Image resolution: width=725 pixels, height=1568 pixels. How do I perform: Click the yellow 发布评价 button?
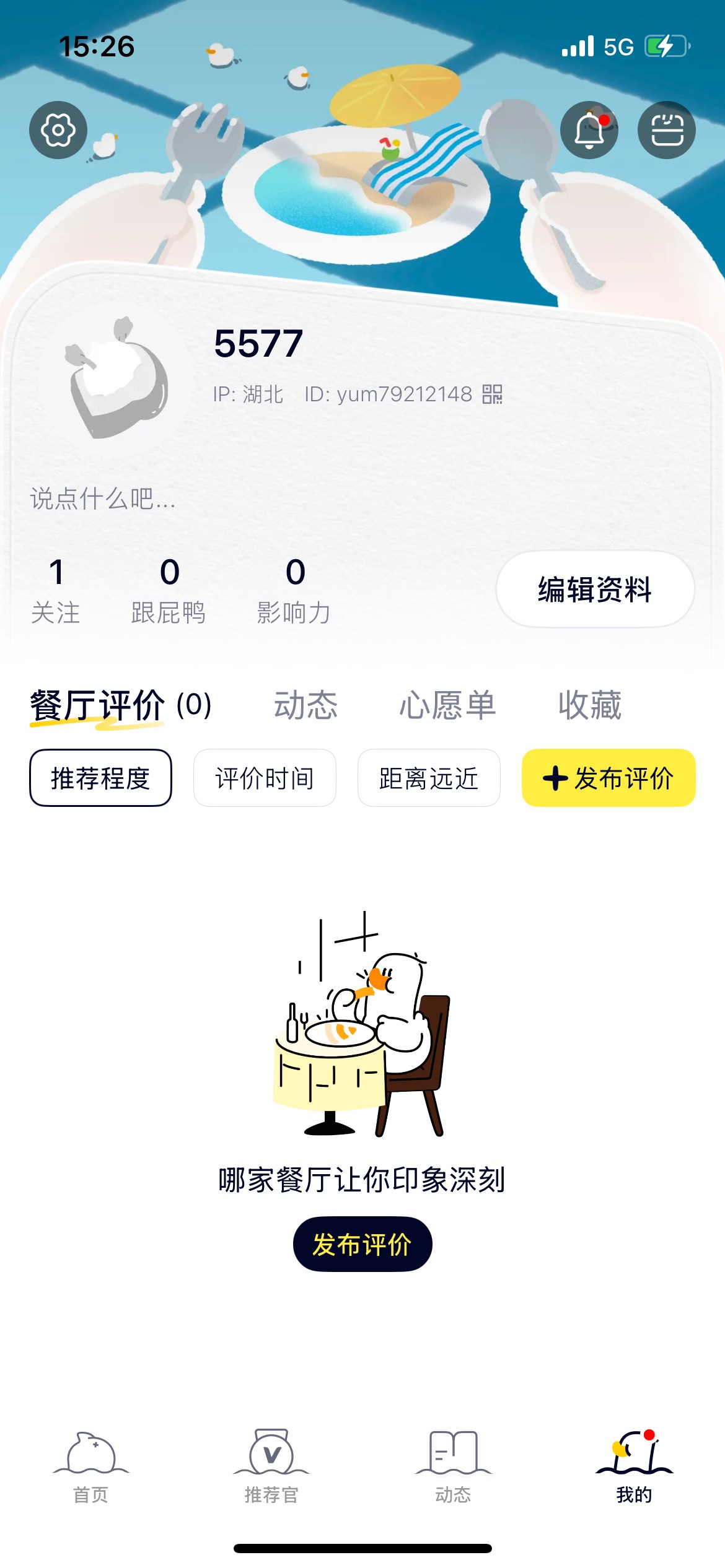click(x=609, y=779)
